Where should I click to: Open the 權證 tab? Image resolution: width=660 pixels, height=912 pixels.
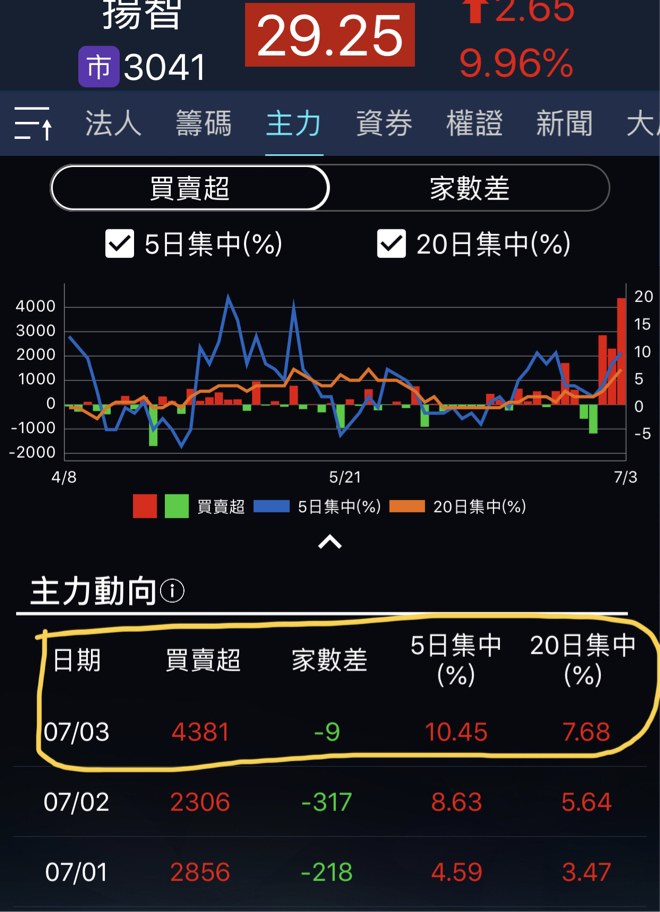pos(474,123)
